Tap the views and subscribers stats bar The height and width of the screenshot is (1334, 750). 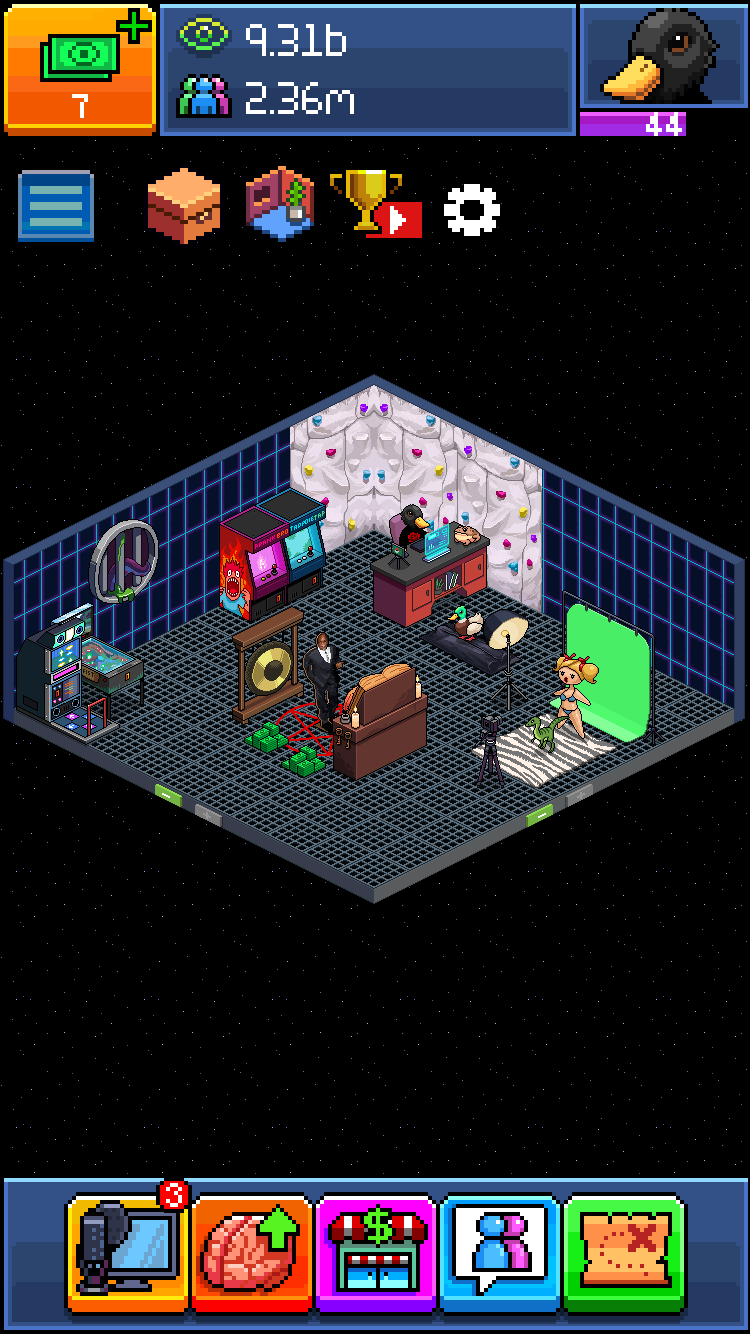click(x=367, y=69)
